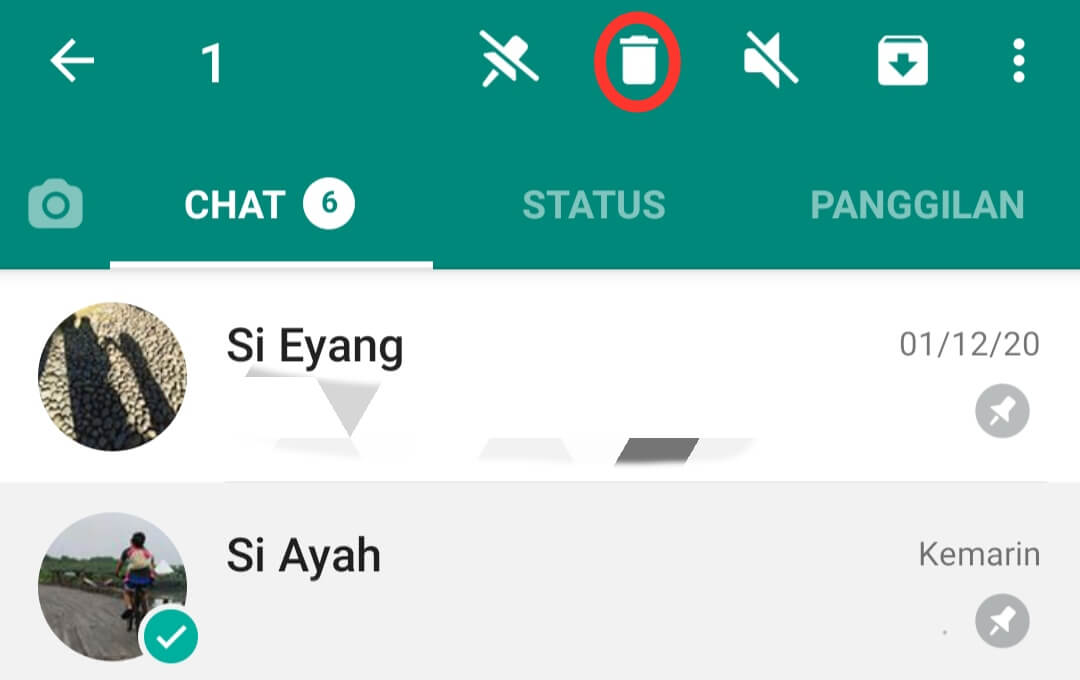Select the CHAT tab
Viewport: 1080px width, 680px height.
270,205
